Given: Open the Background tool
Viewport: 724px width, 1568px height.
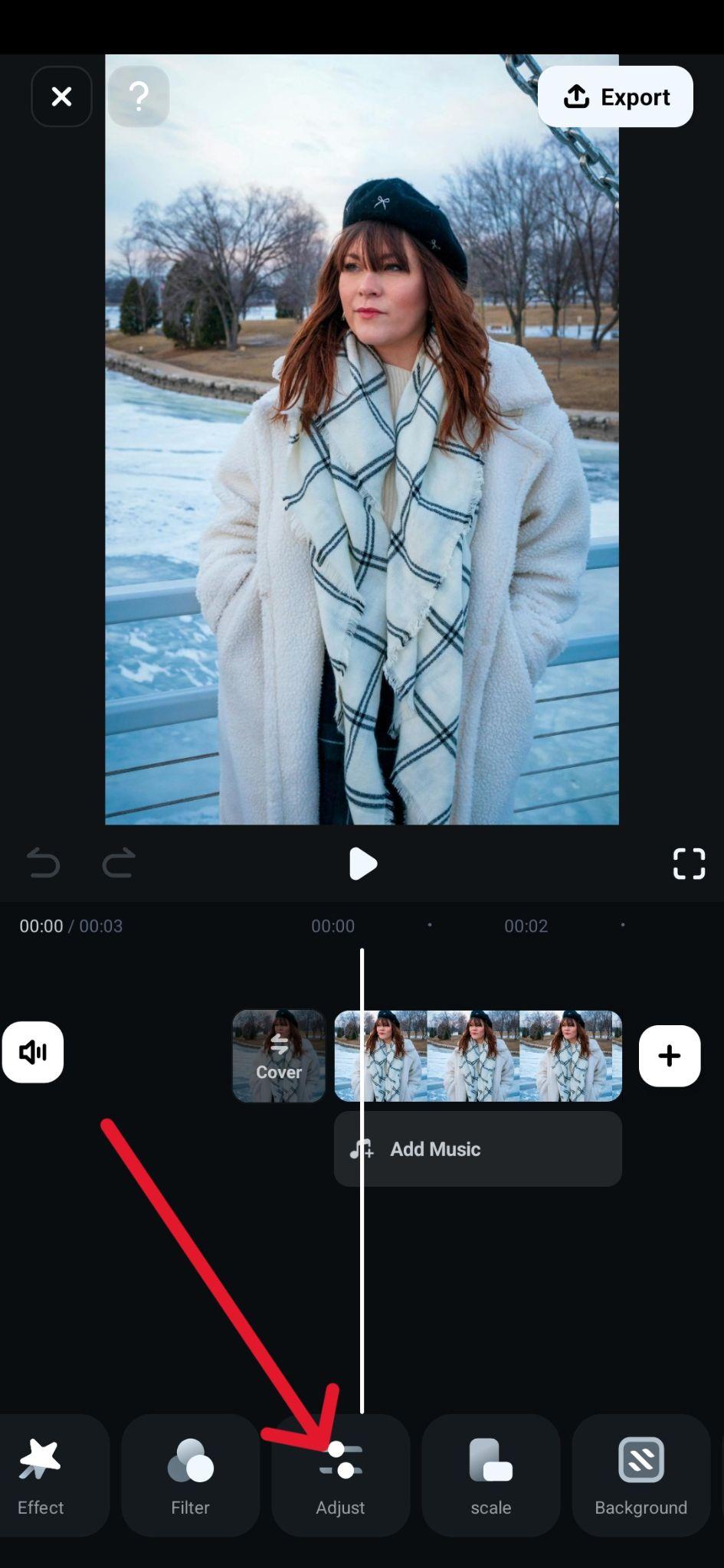Looking at the screenshot, I should click(x=640, y=1475).
